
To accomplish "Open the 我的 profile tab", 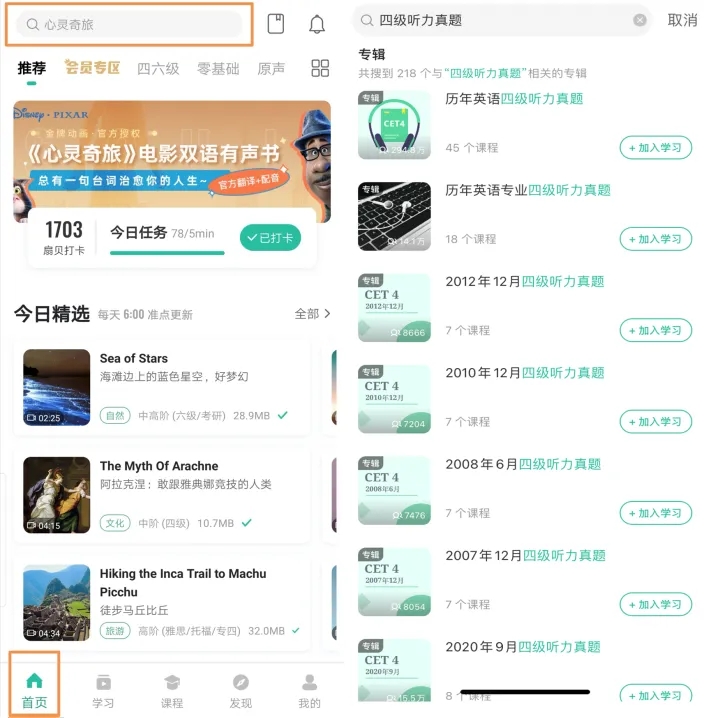I will click(310, 690).
